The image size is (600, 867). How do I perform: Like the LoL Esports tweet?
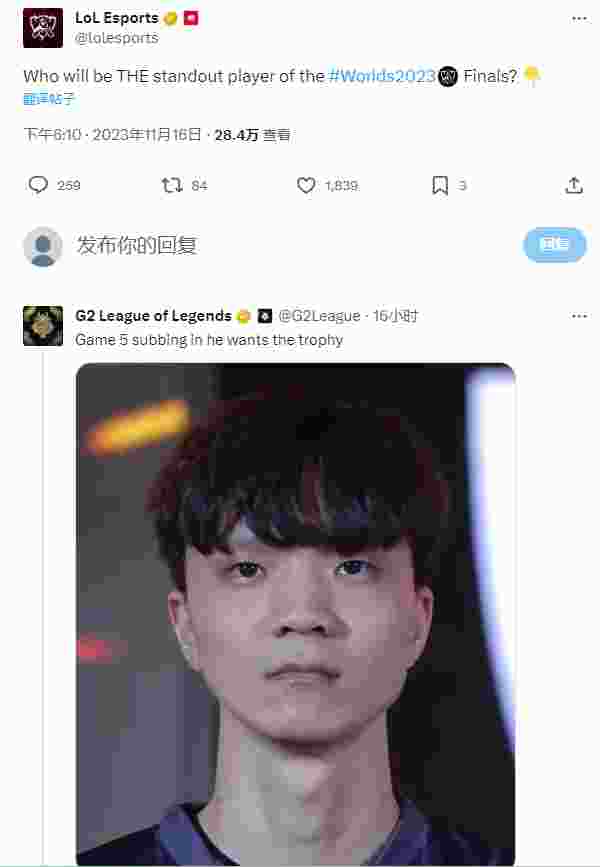307,185
